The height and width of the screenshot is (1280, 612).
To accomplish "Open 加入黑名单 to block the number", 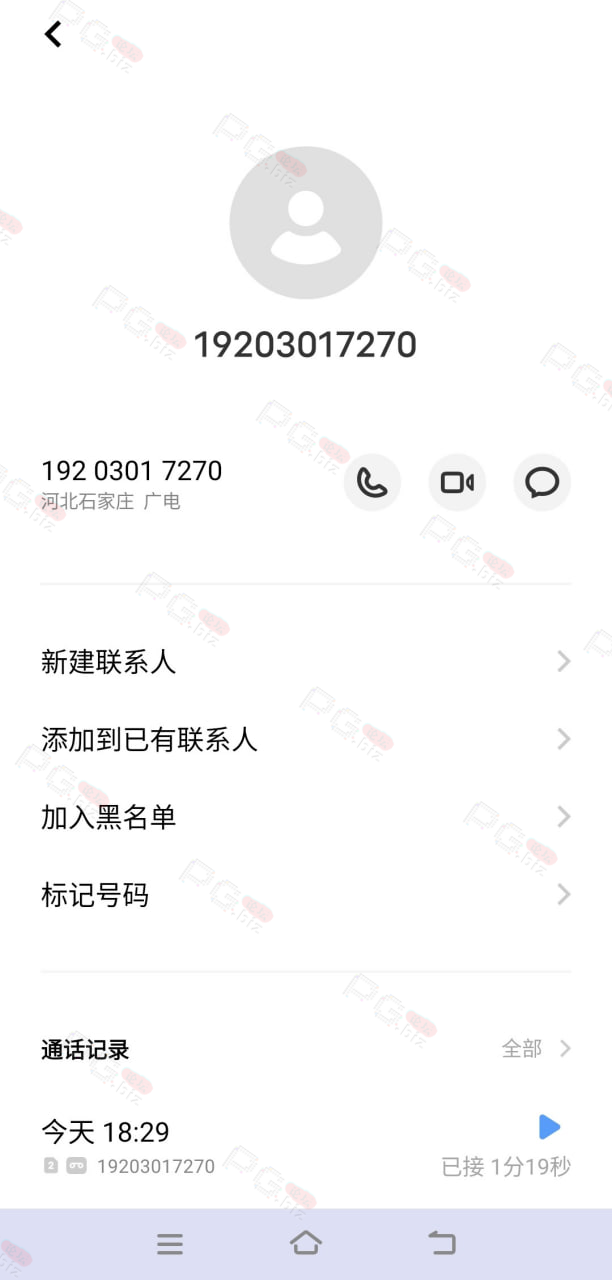I will [306, 817].
